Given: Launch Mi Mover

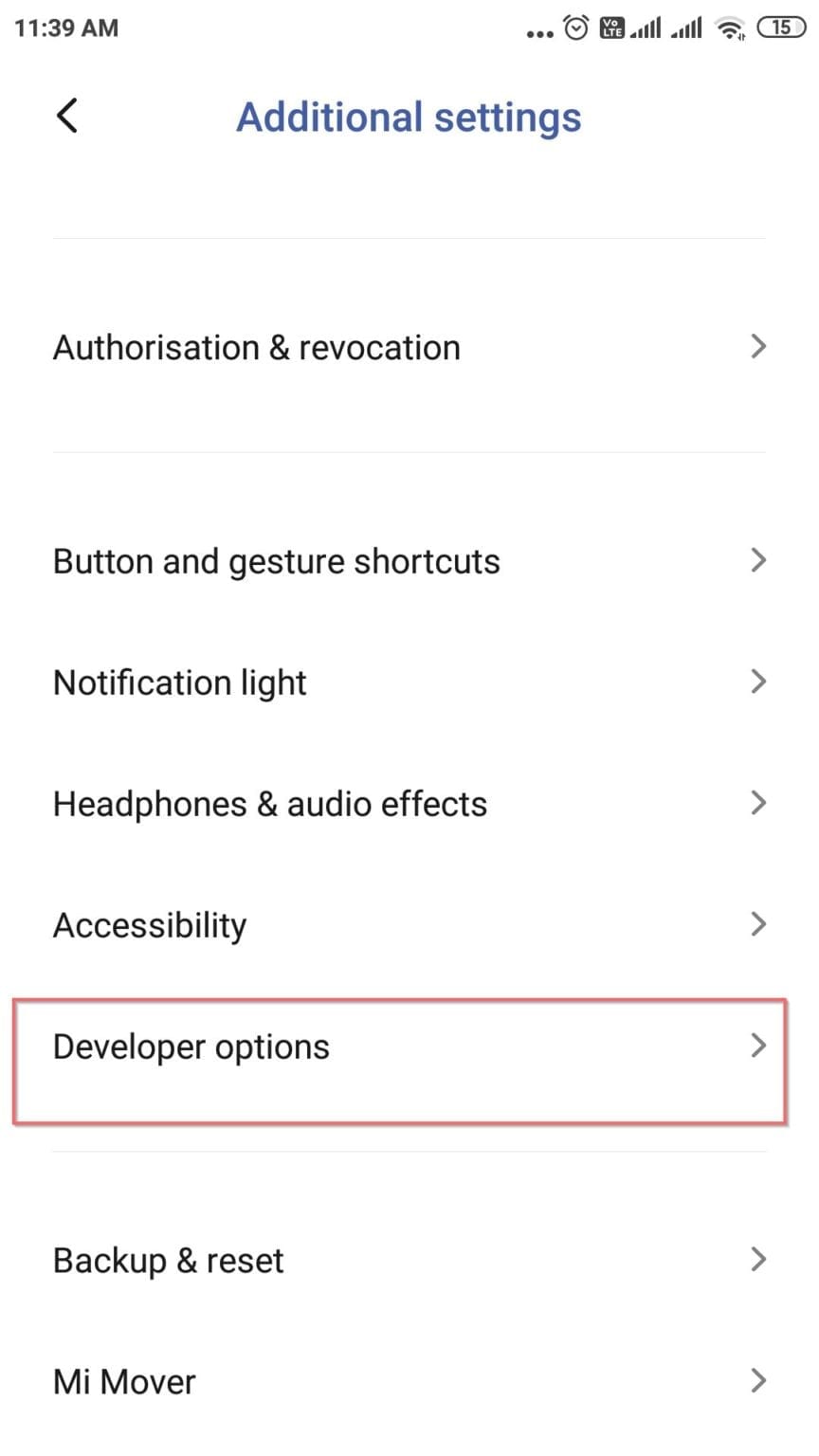Looking at the screenshot, I should pyautogui.click(x=409, y=1381).
